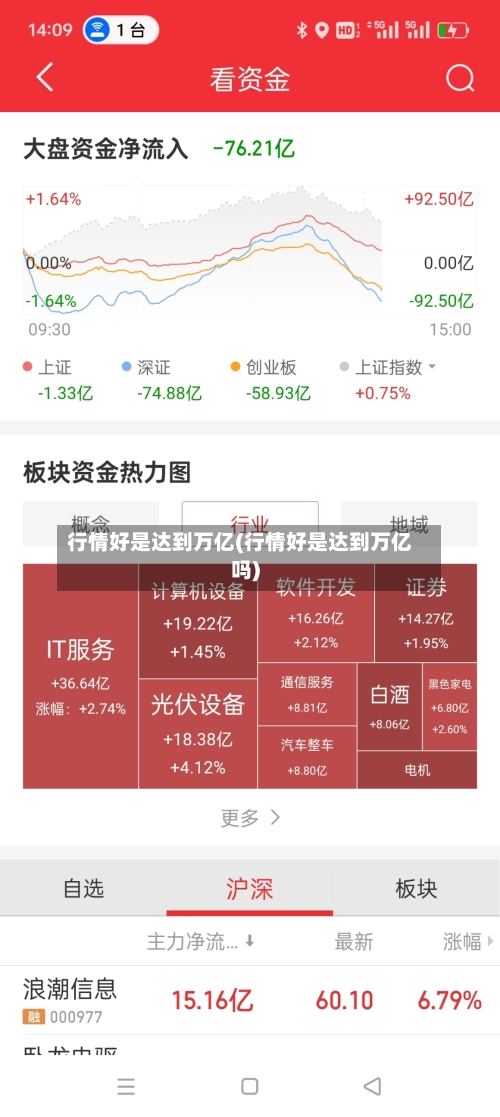Open the 证券 sector tile
The image size is (500, 1117).
tap(426, 613)
